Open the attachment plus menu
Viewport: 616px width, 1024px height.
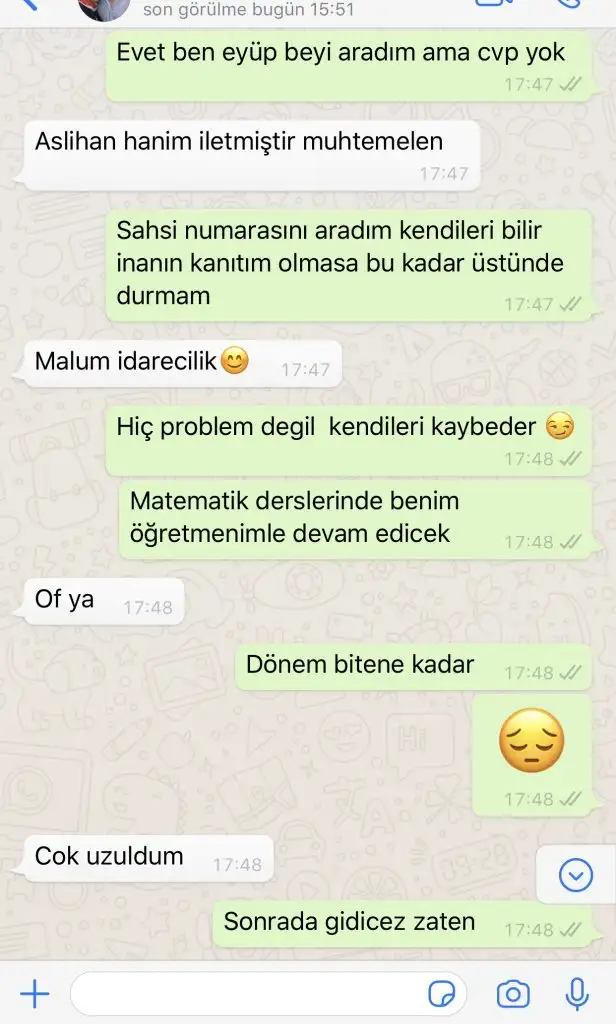coord(35,993)
